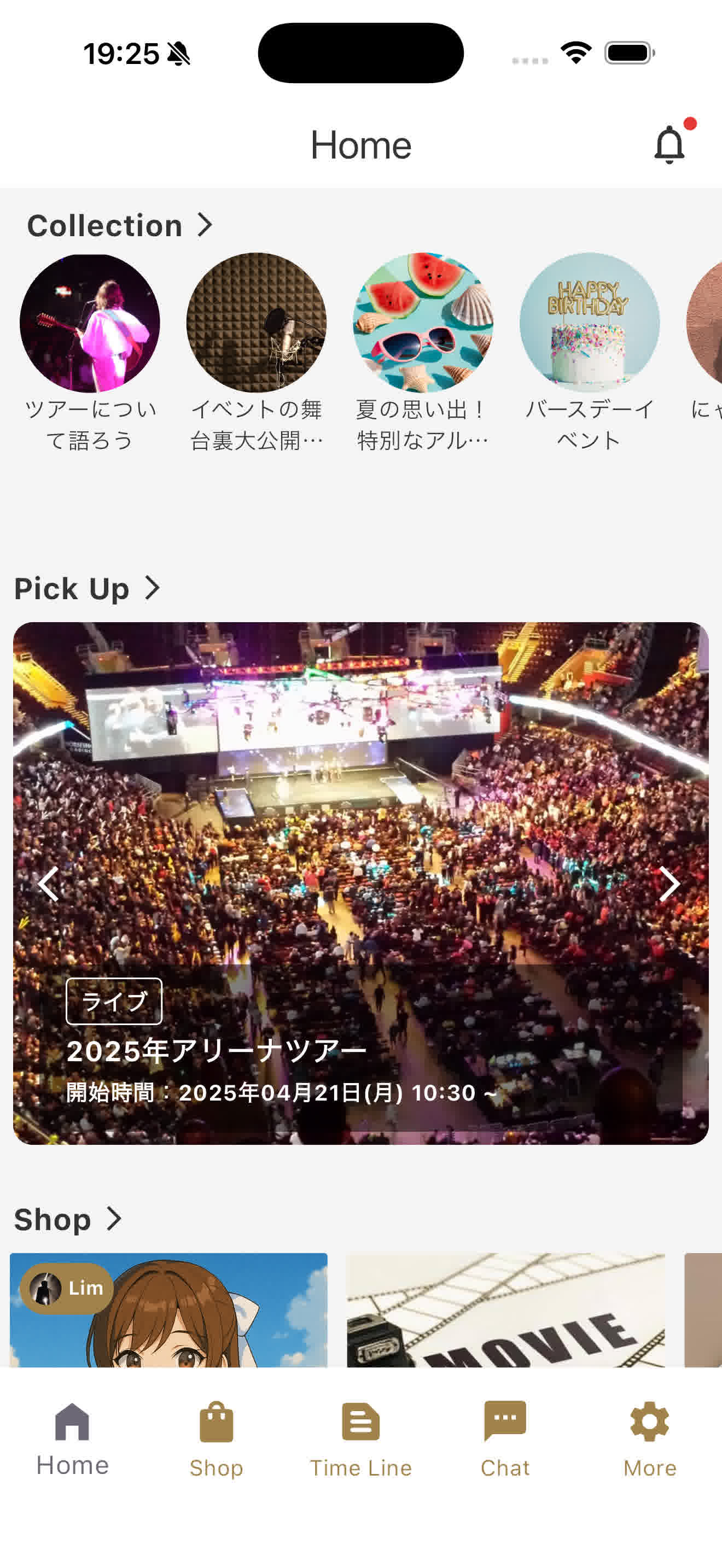
Task: Open the Shop bag icon in bottom bar
Action: pos(216,1421)
